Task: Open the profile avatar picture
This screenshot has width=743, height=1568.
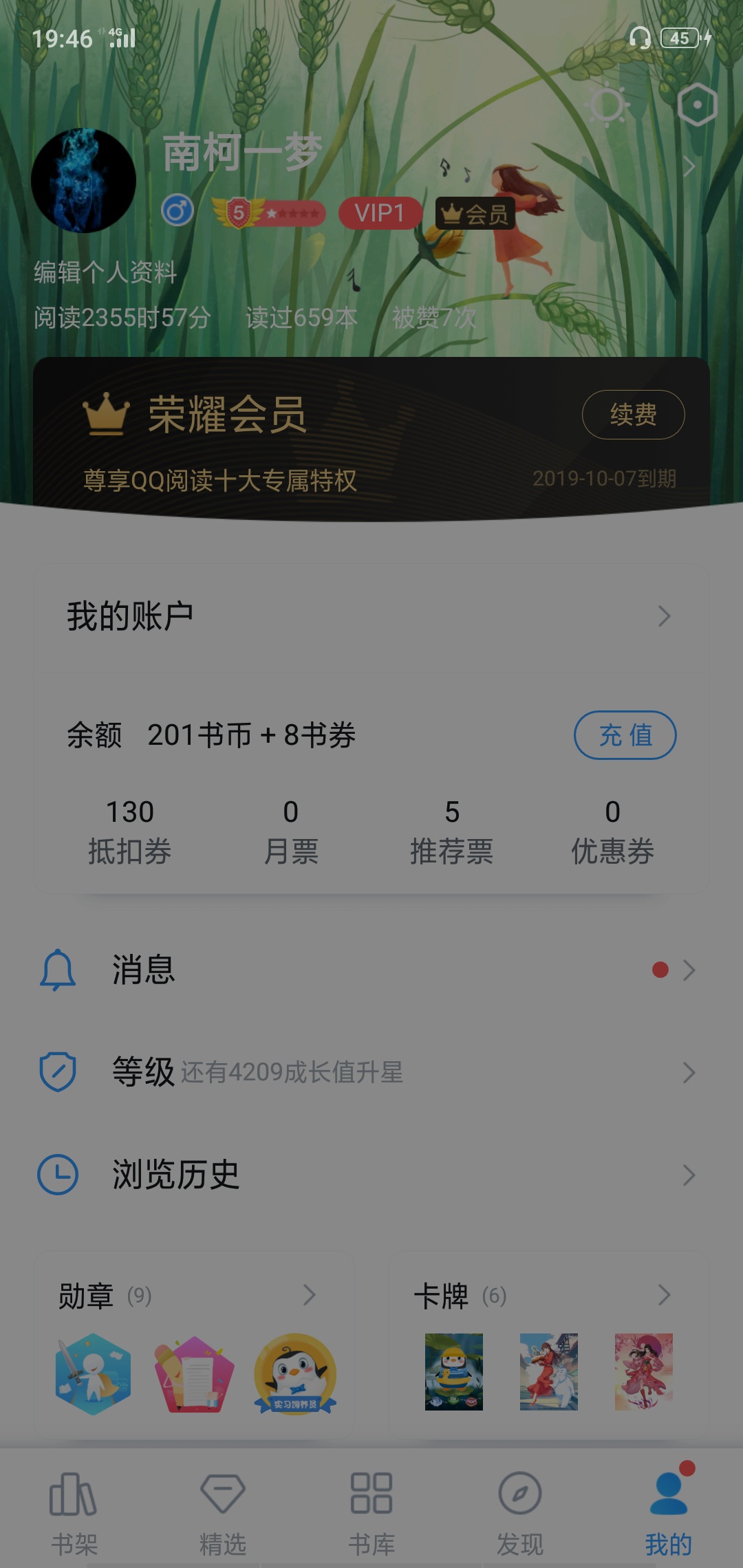Action: coord(83,180)
